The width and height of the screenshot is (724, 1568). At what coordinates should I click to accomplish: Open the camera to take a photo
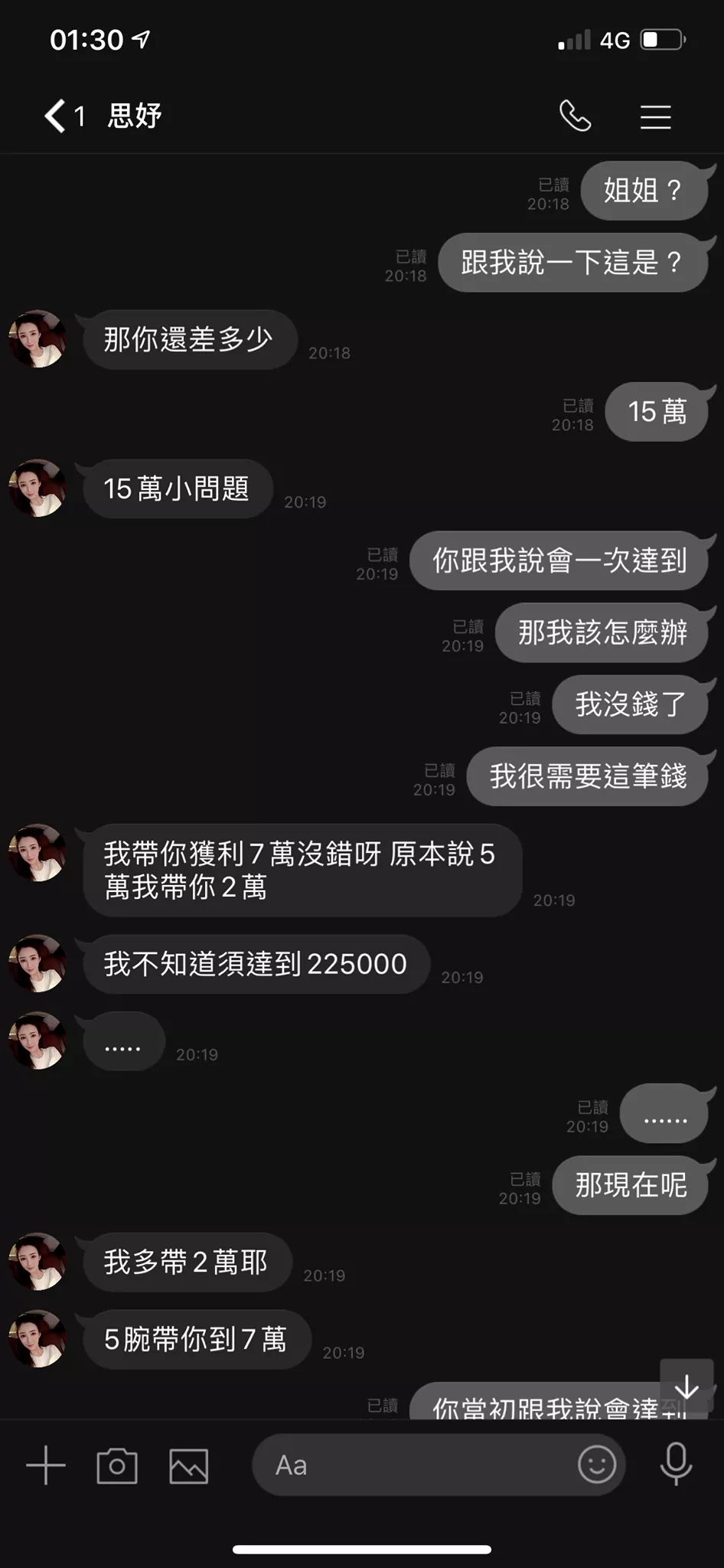coord(117,1465)
